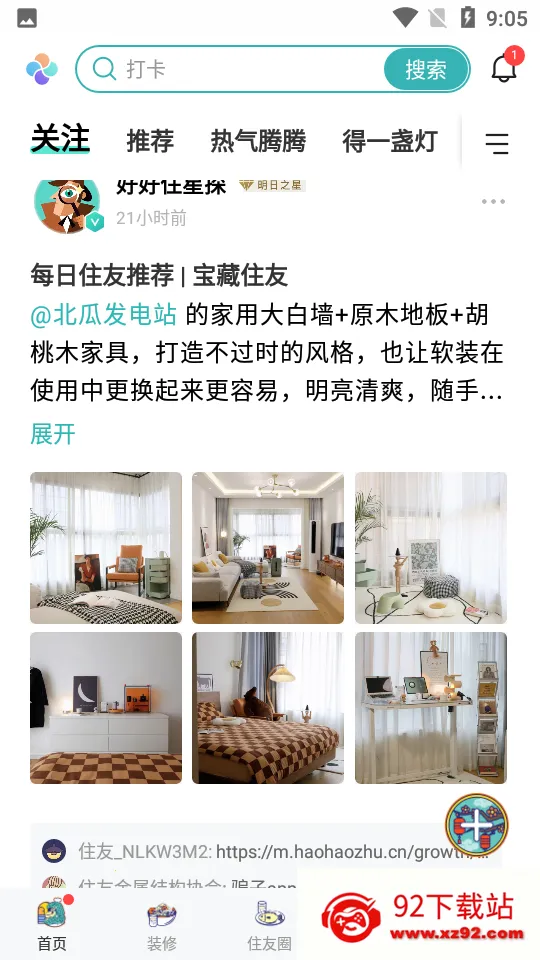Screen dimensions: 540x960
Task: Open the photo of white dresser with moon picture
Action: [106, 708]
